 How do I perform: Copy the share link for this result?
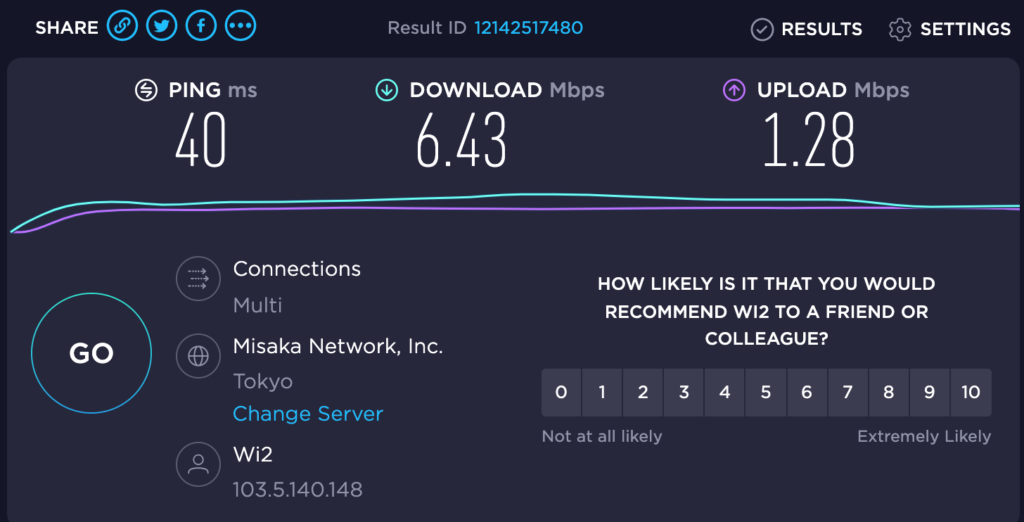(122, 27)
